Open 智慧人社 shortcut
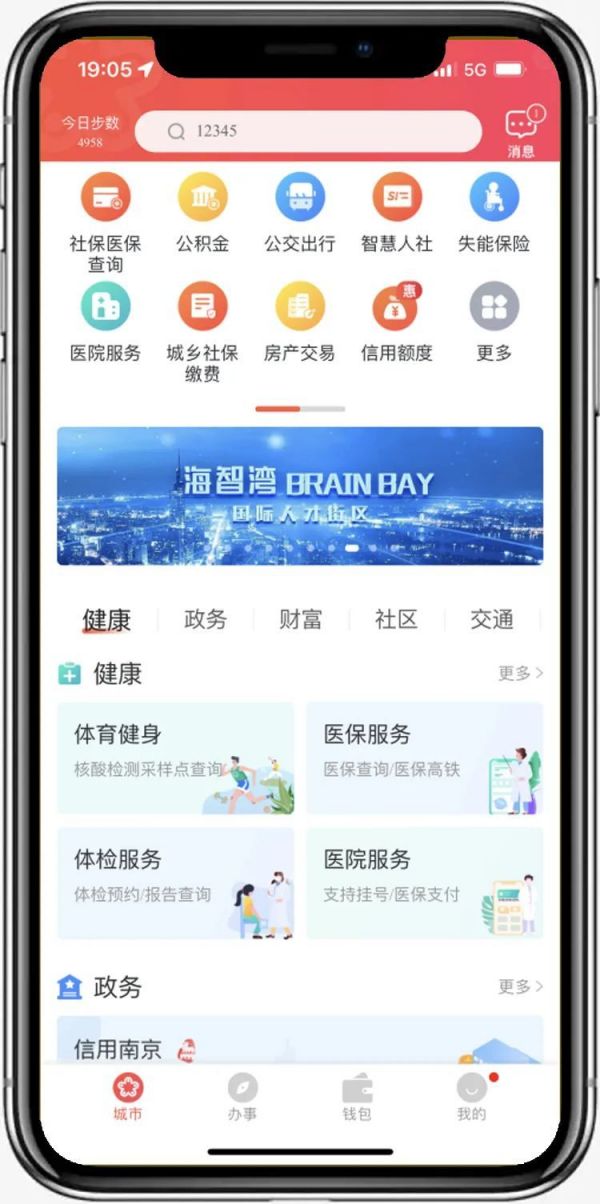Image resolution: width=600 pixels, height=1204 pixels. coord(397,212)
